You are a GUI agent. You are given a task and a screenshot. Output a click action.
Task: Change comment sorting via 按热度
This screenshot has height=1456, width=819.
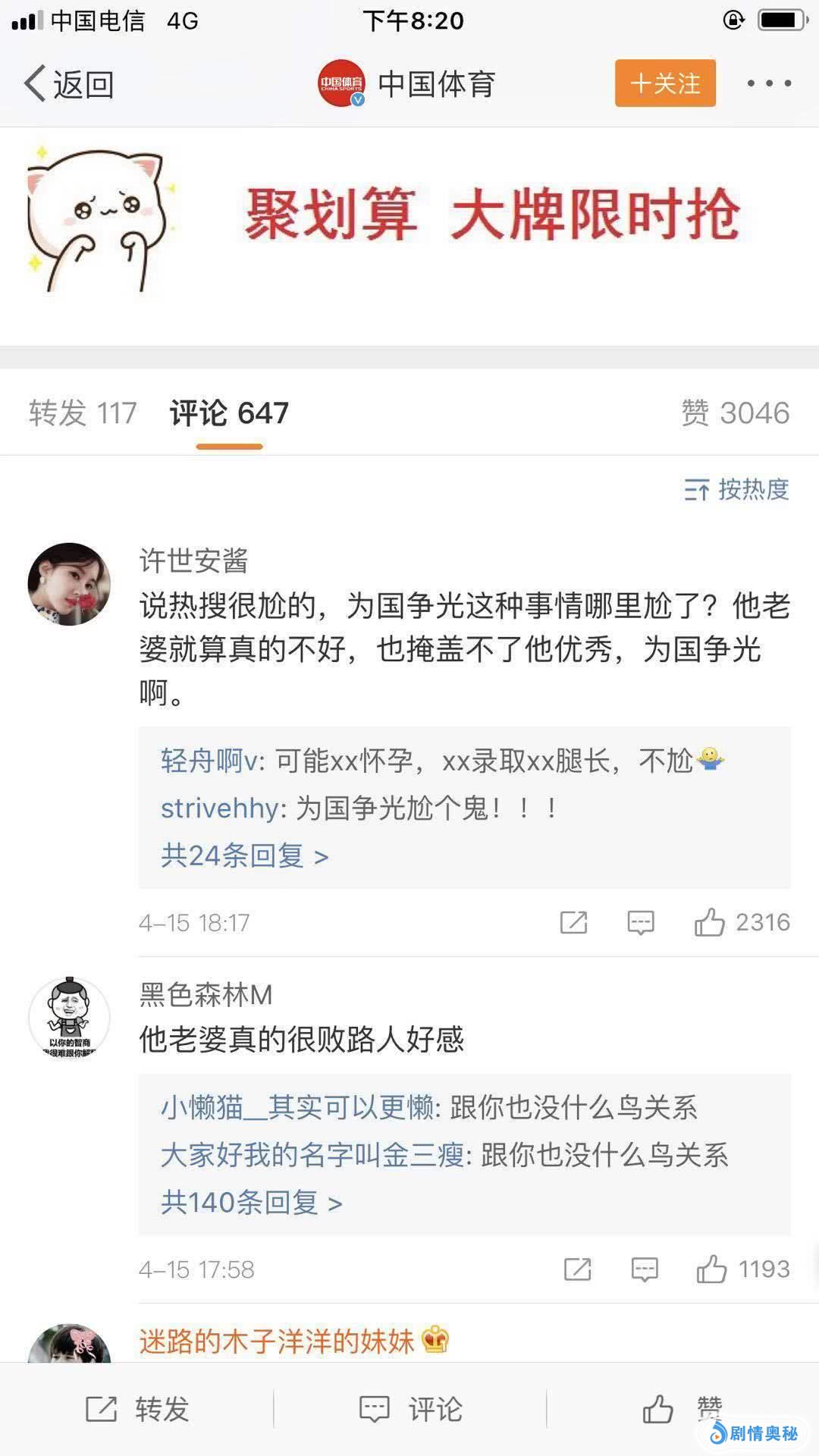(736, 490)
